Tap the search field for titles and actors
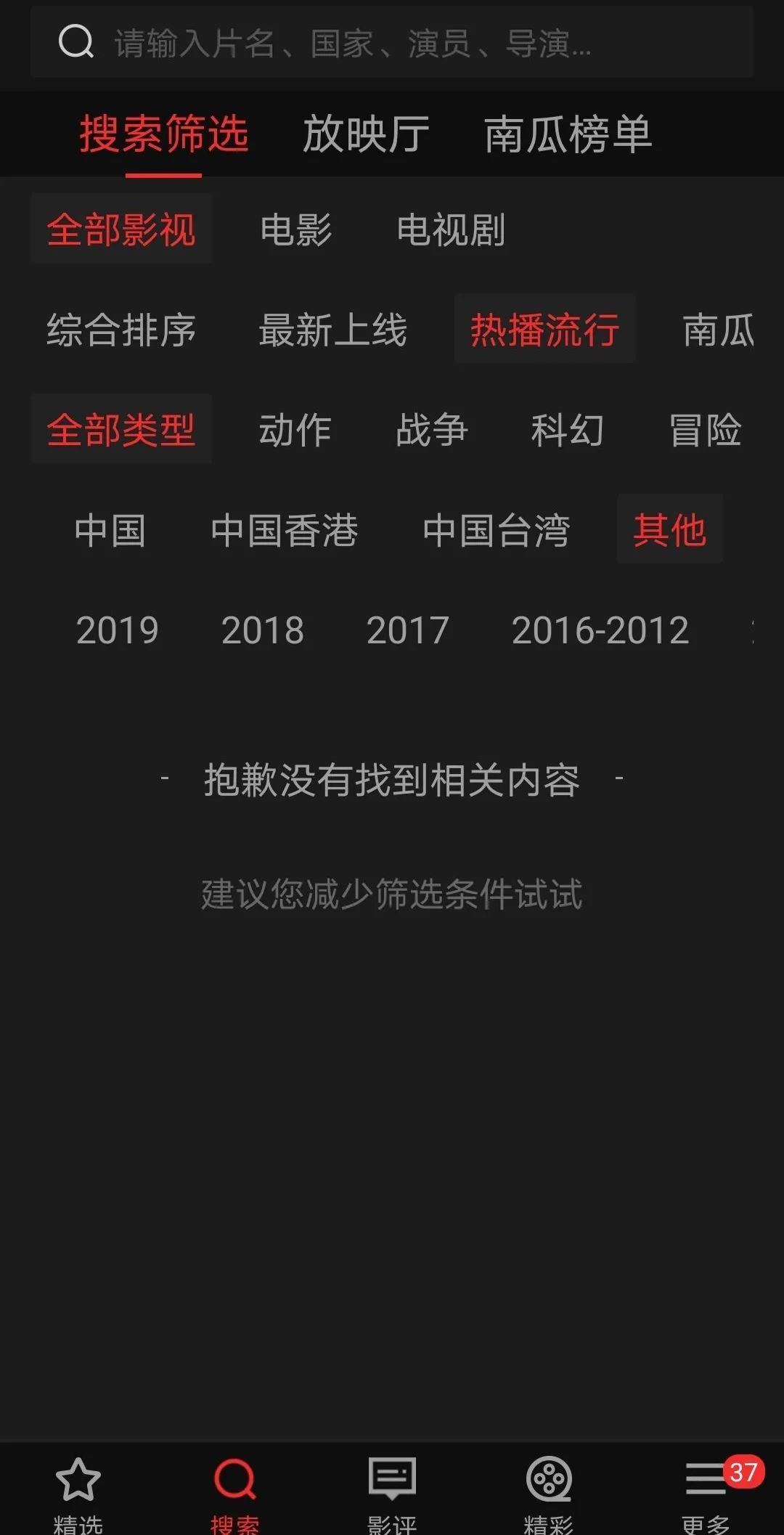784x1535 pixels. 392,42
